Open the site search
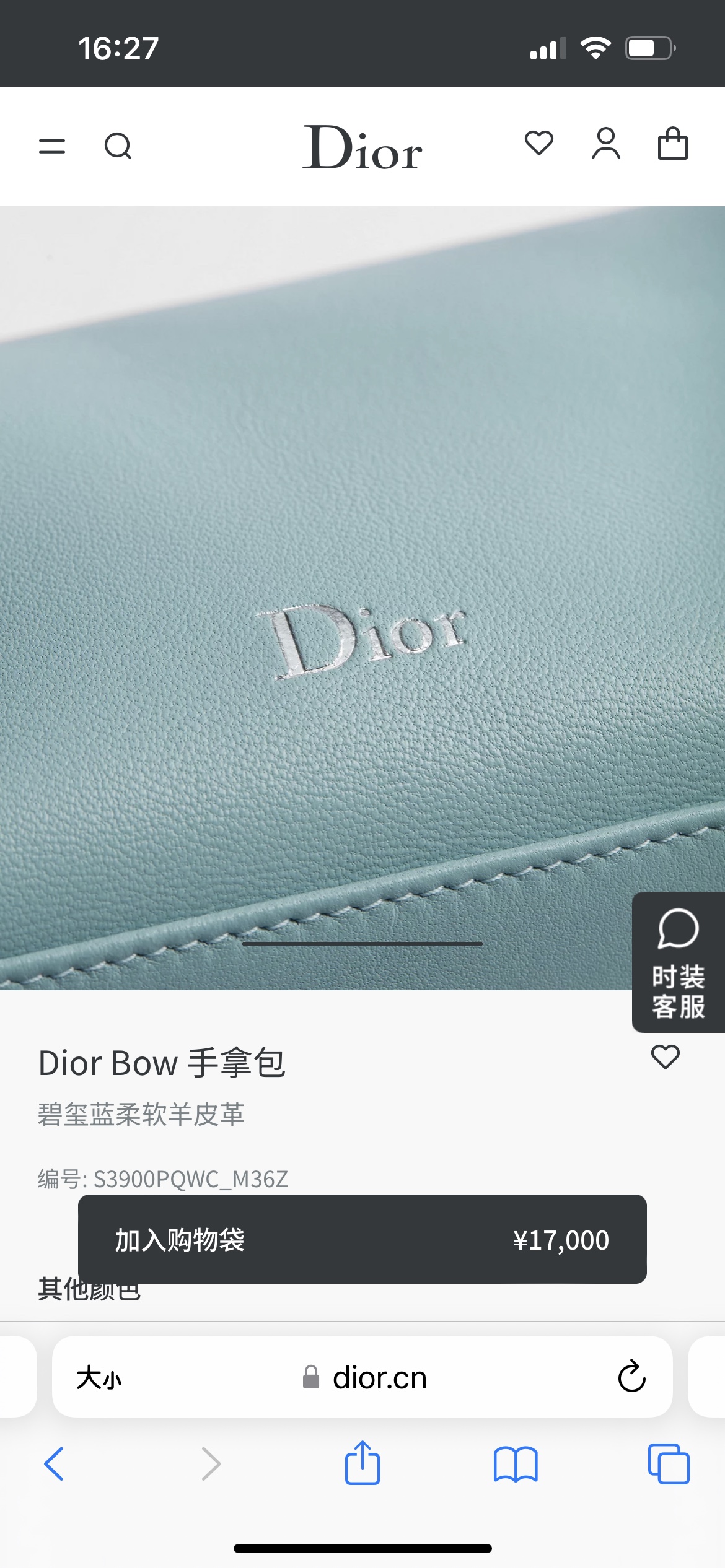This screenshot has height=1568, width=725. point(118,146)
